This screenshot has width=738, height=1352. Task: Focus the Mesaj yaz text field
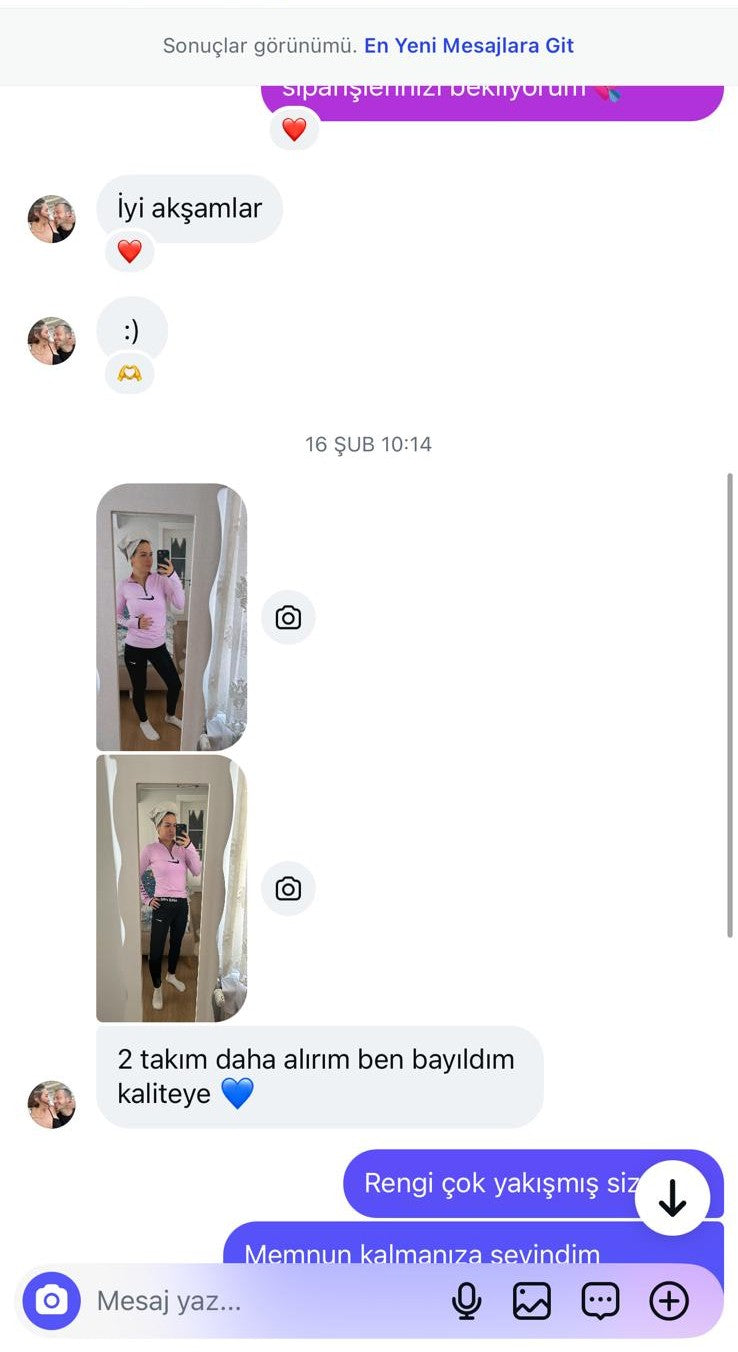(260, 1302)
